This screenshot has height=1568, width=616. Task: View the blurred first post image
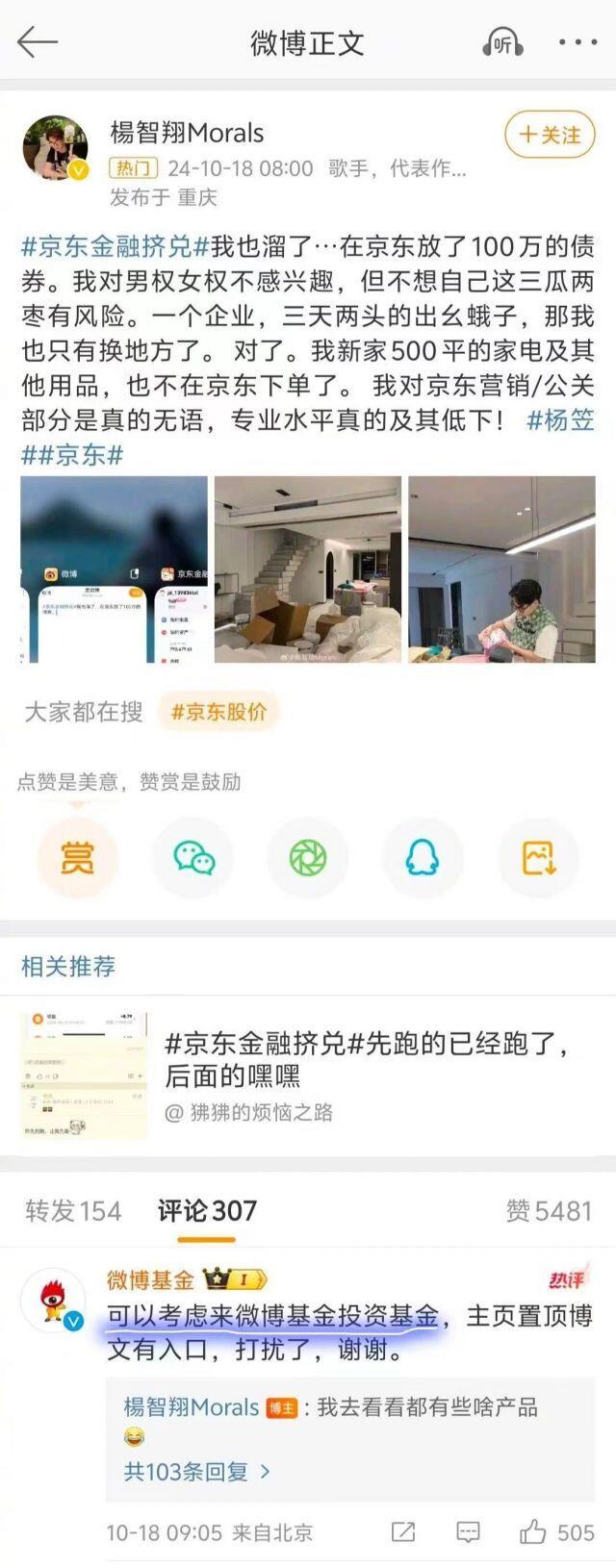[x=114, y=569]
